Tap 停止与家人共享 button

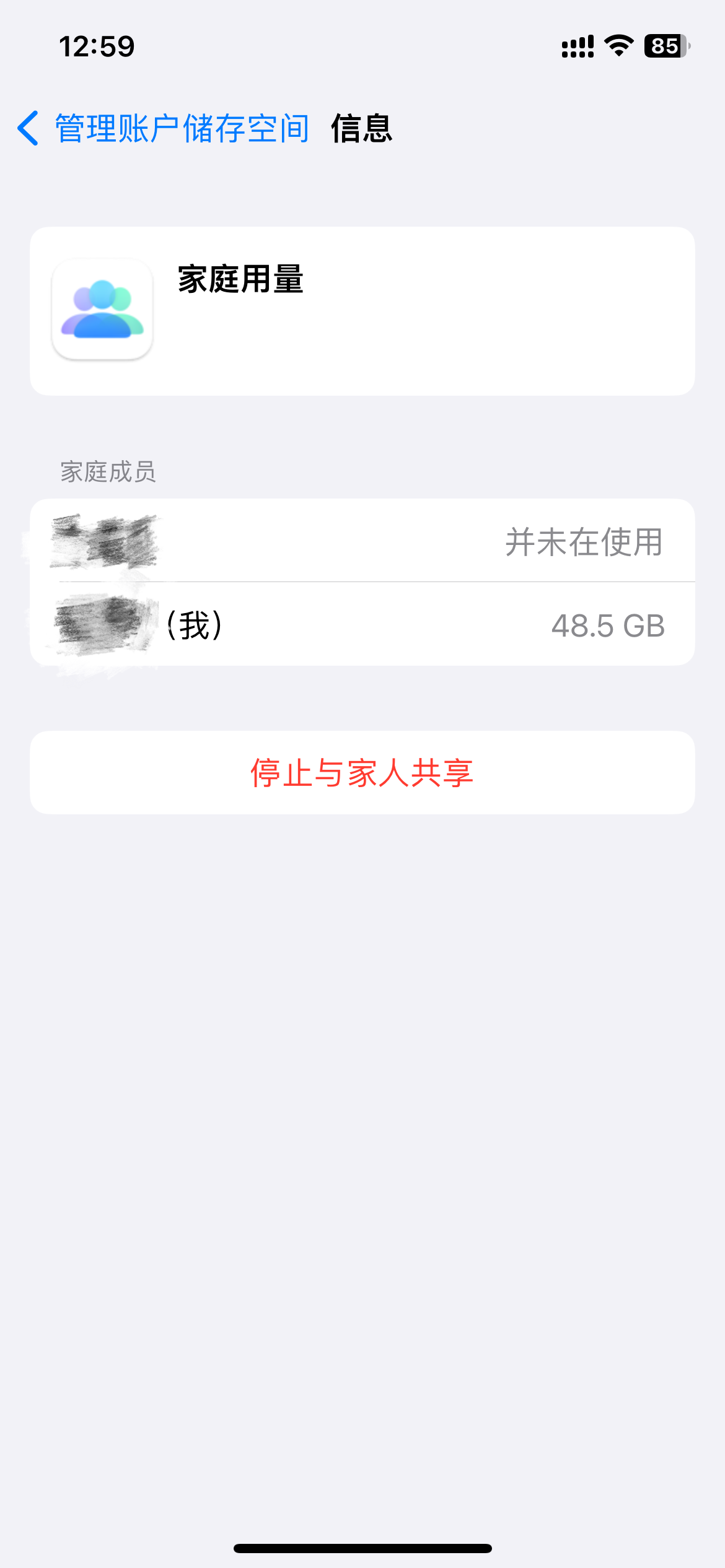362,772
